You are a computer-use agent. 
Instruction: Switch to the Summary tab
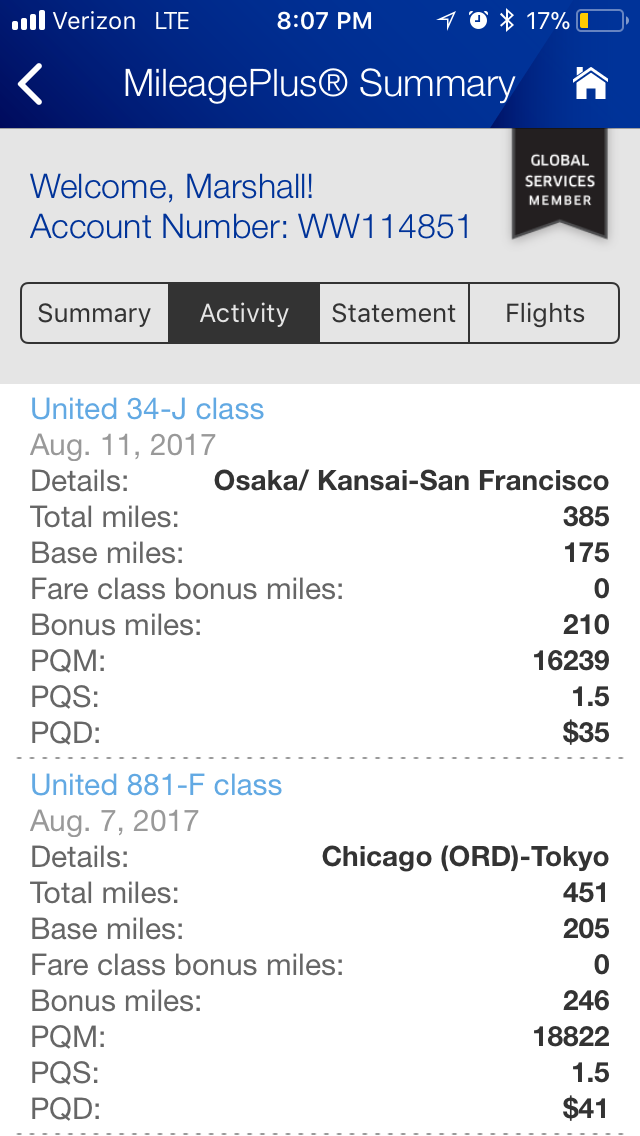(x=95, y=313)
